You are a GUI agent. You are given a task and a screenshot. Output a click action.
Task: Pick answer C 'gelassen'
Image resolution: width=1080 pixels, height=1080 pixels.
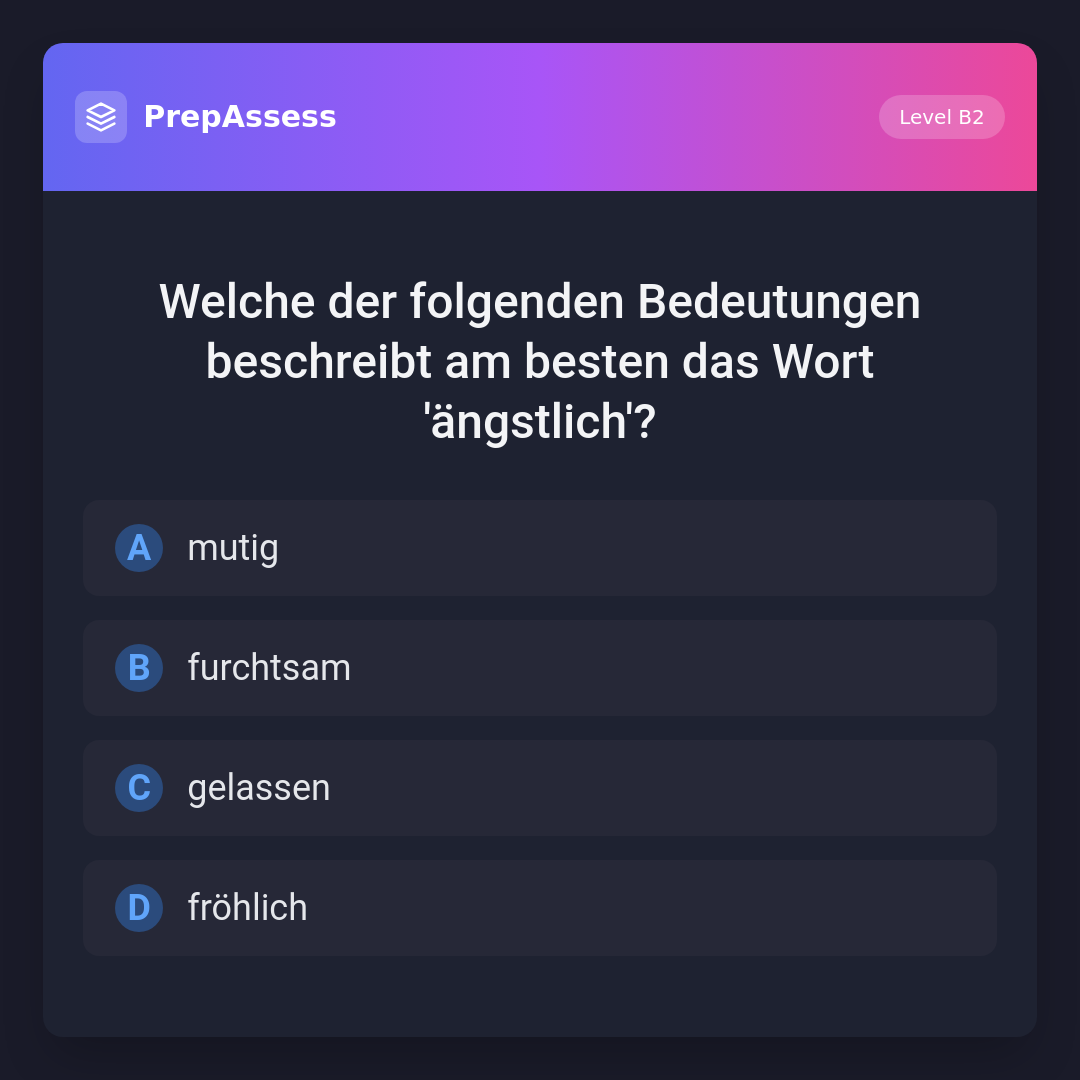point(540,788)
